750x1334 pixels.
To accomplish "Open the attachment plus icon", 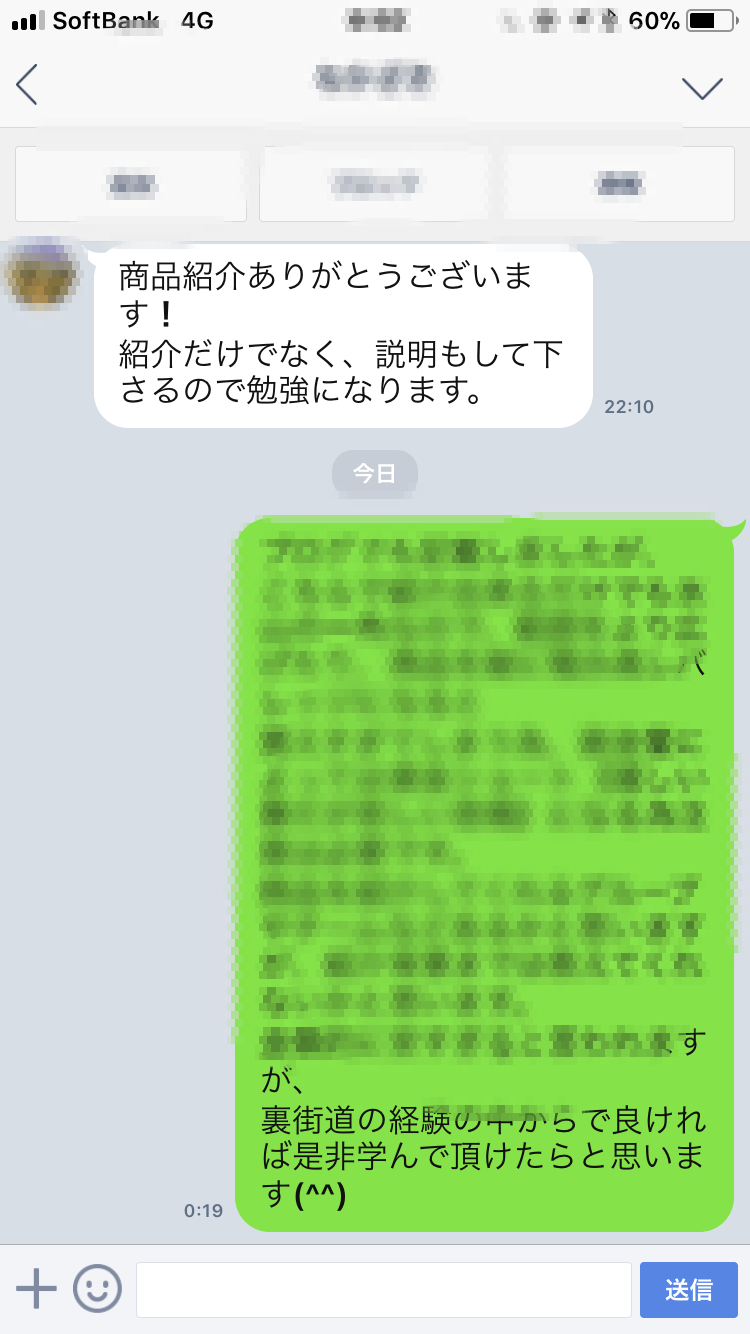I will [37, 1289].
